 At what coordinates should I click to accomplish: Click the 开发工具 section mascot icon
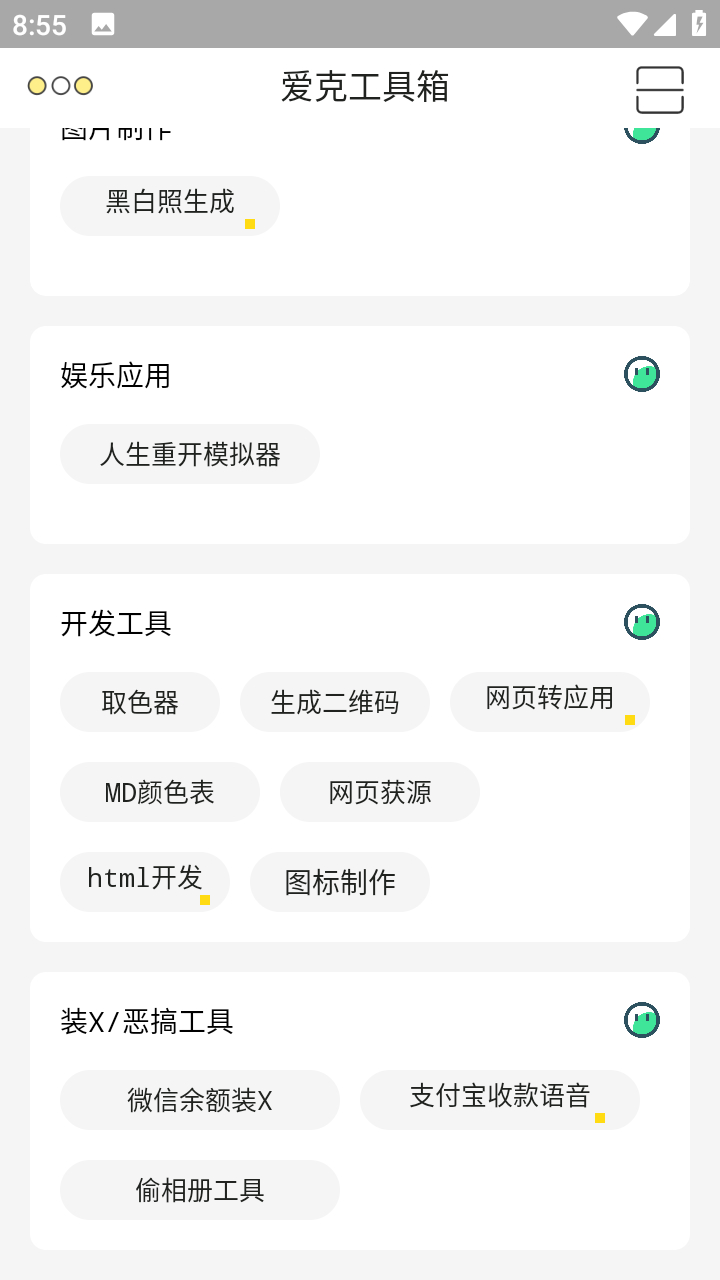pos(641,621)
